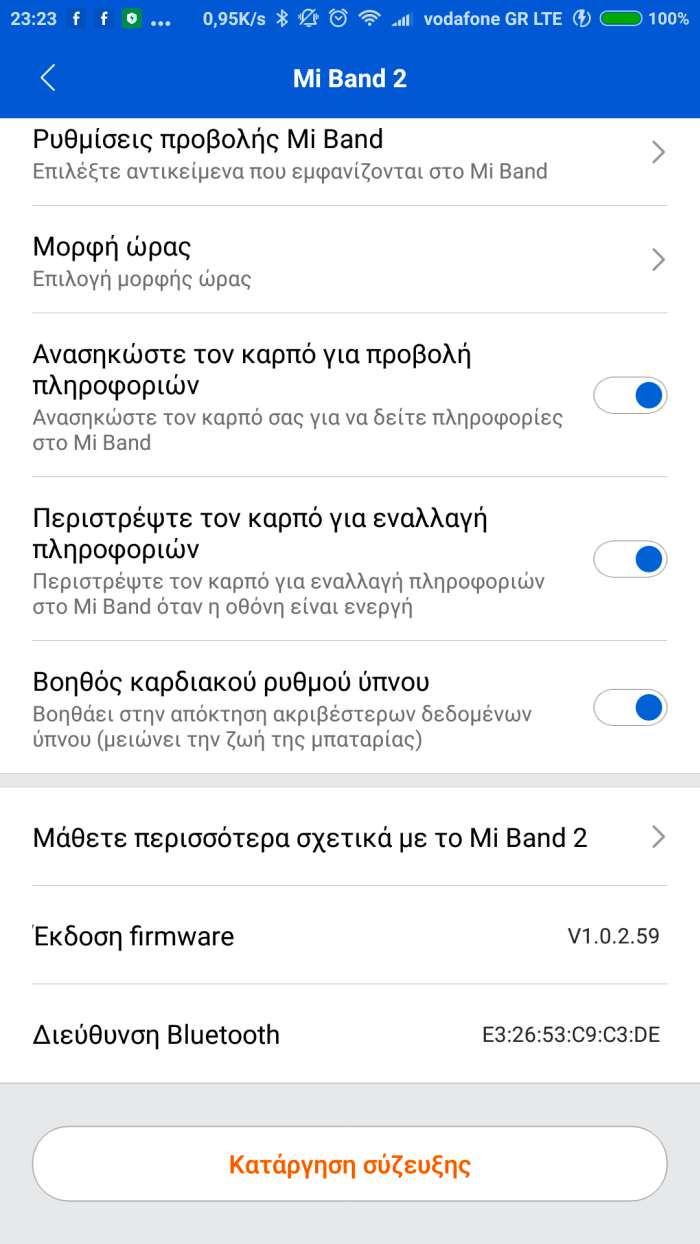Screen dimensions: 700x1244
Task: Disable Ανασηκώστε τον καρπό για προβολή πληροφοριών
Action: (630, 396)
